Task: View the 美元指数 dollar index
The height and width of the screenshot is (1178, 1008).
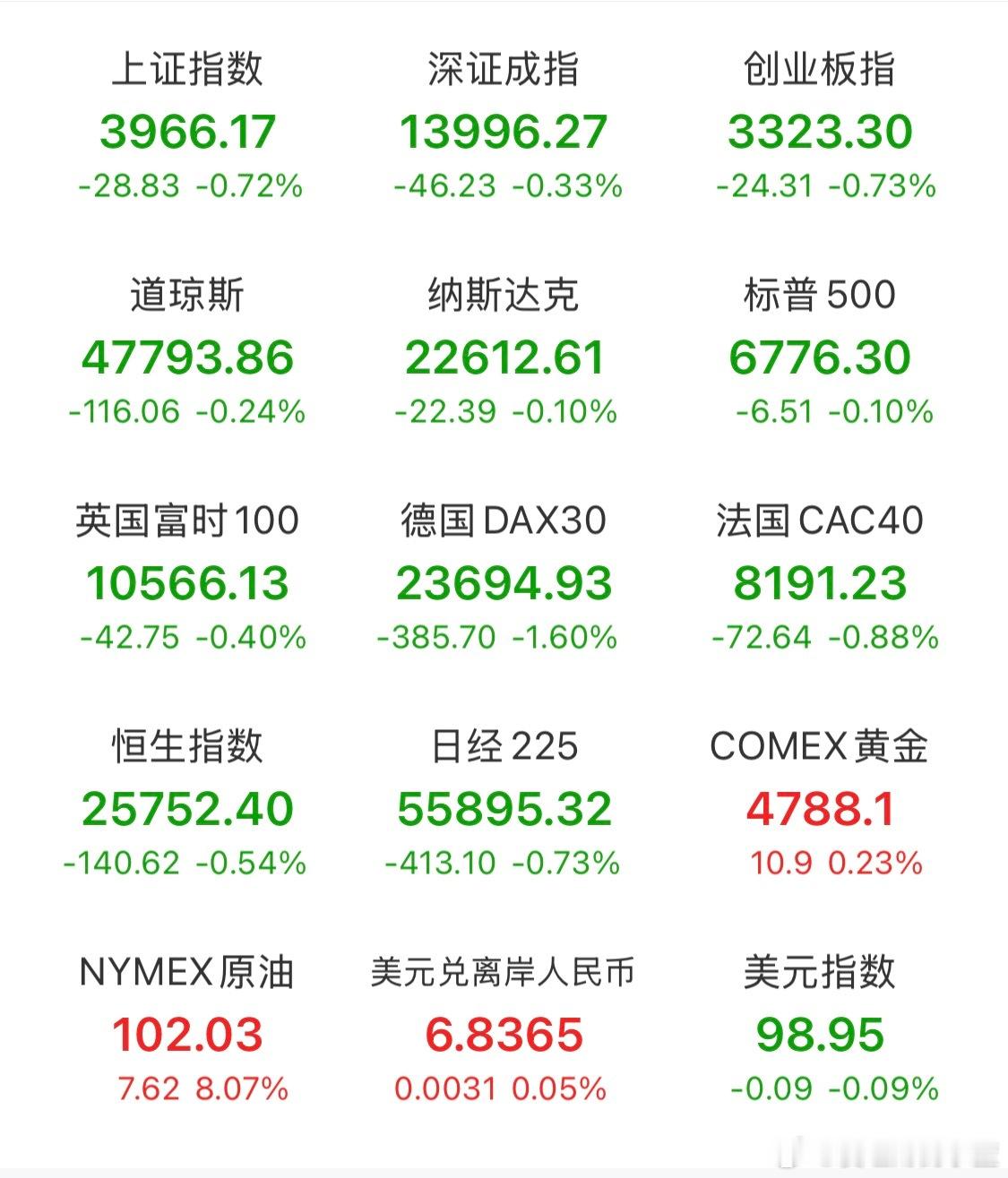Action: [x=818, y=971]
